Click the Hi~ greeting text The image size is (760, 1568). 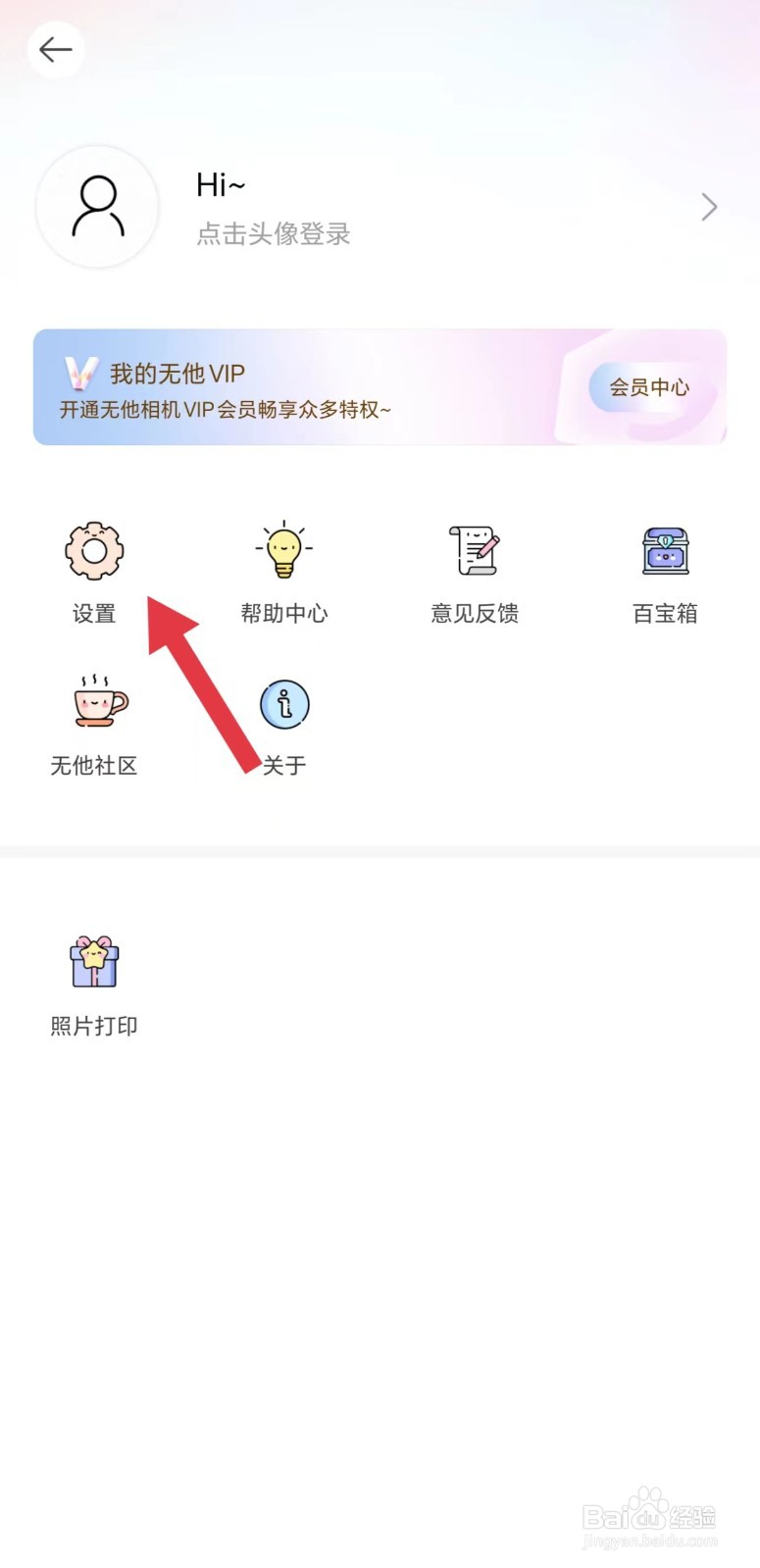(220, 184)
